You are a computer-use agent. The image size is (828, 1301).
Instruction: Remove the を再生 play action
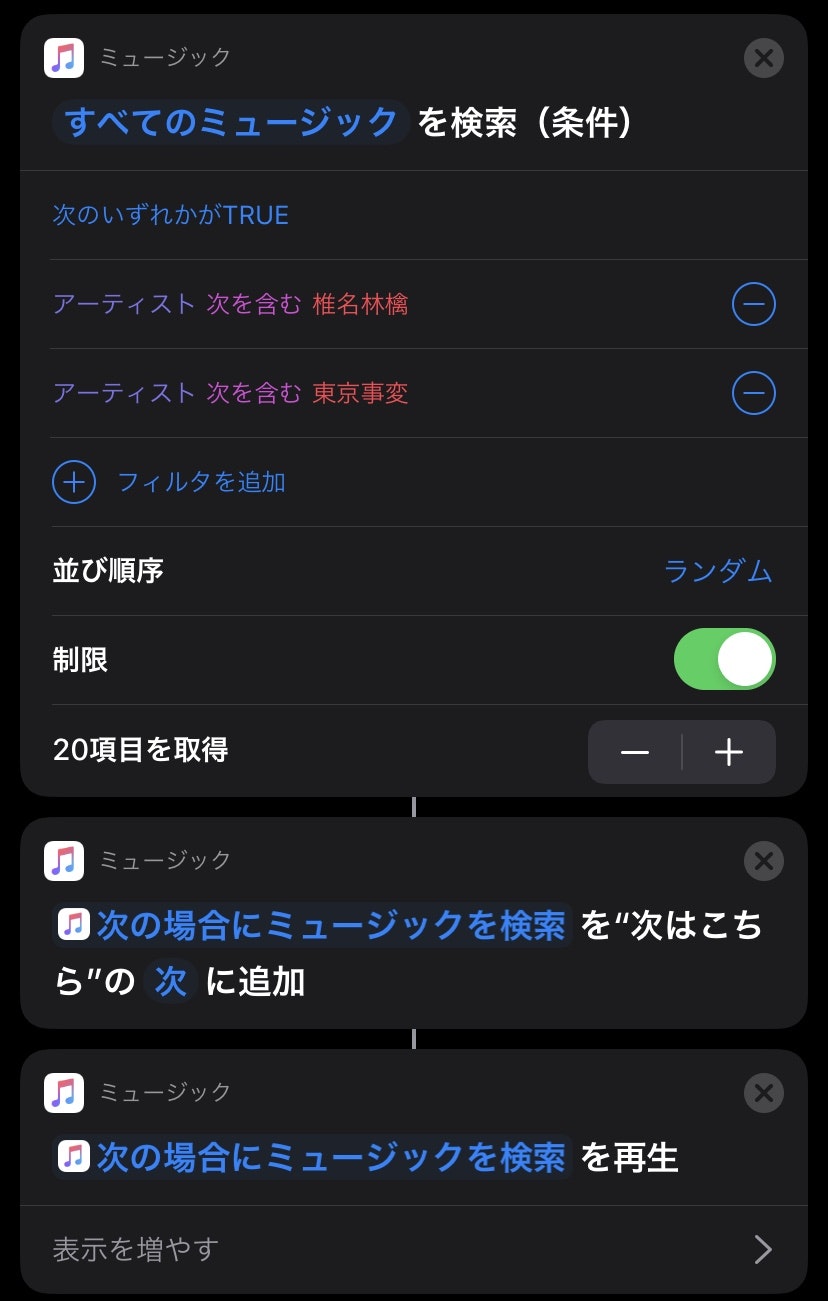click(x=764, y=1092)
